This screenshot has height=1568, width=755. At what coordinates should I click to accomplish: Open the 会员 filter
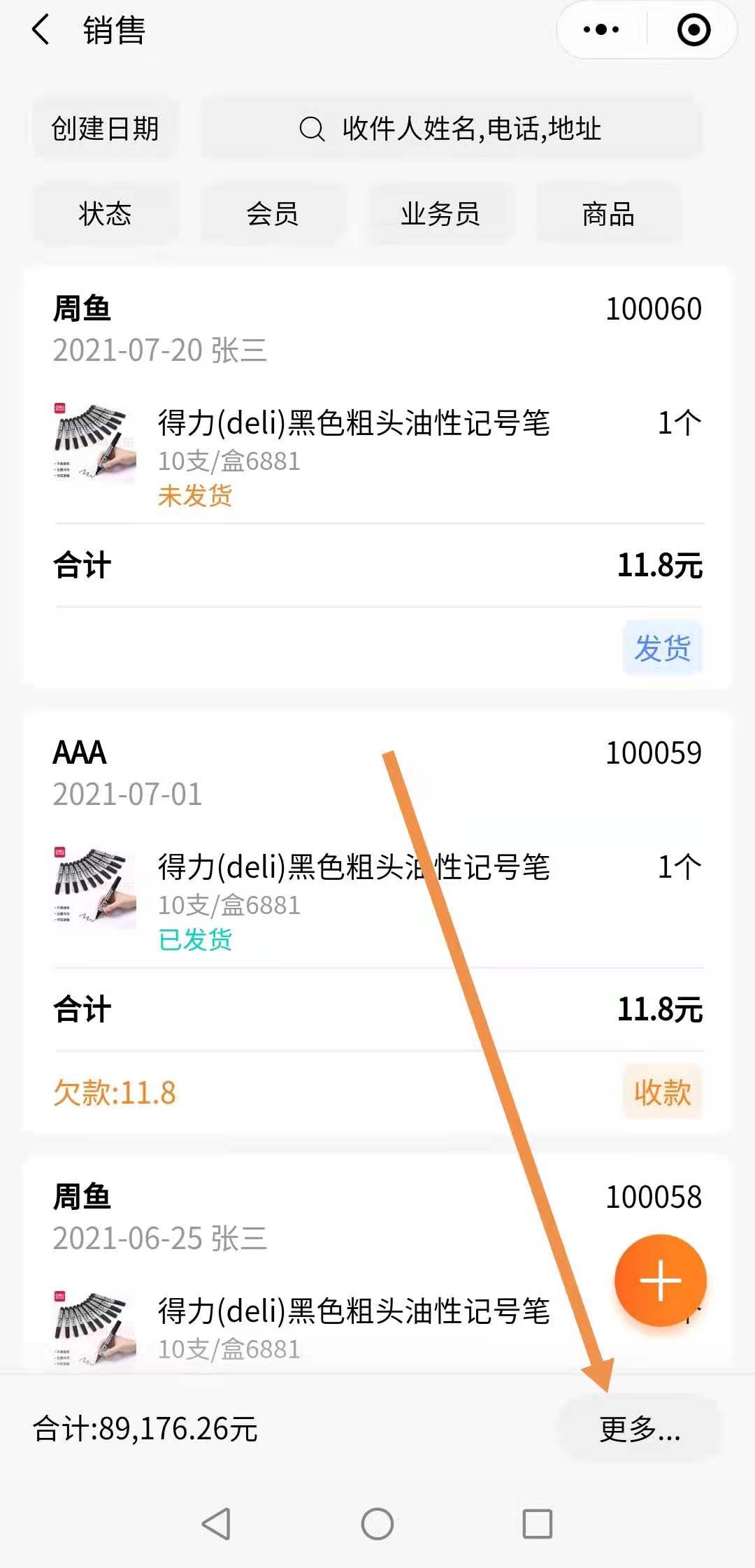(x=273, y=213)
